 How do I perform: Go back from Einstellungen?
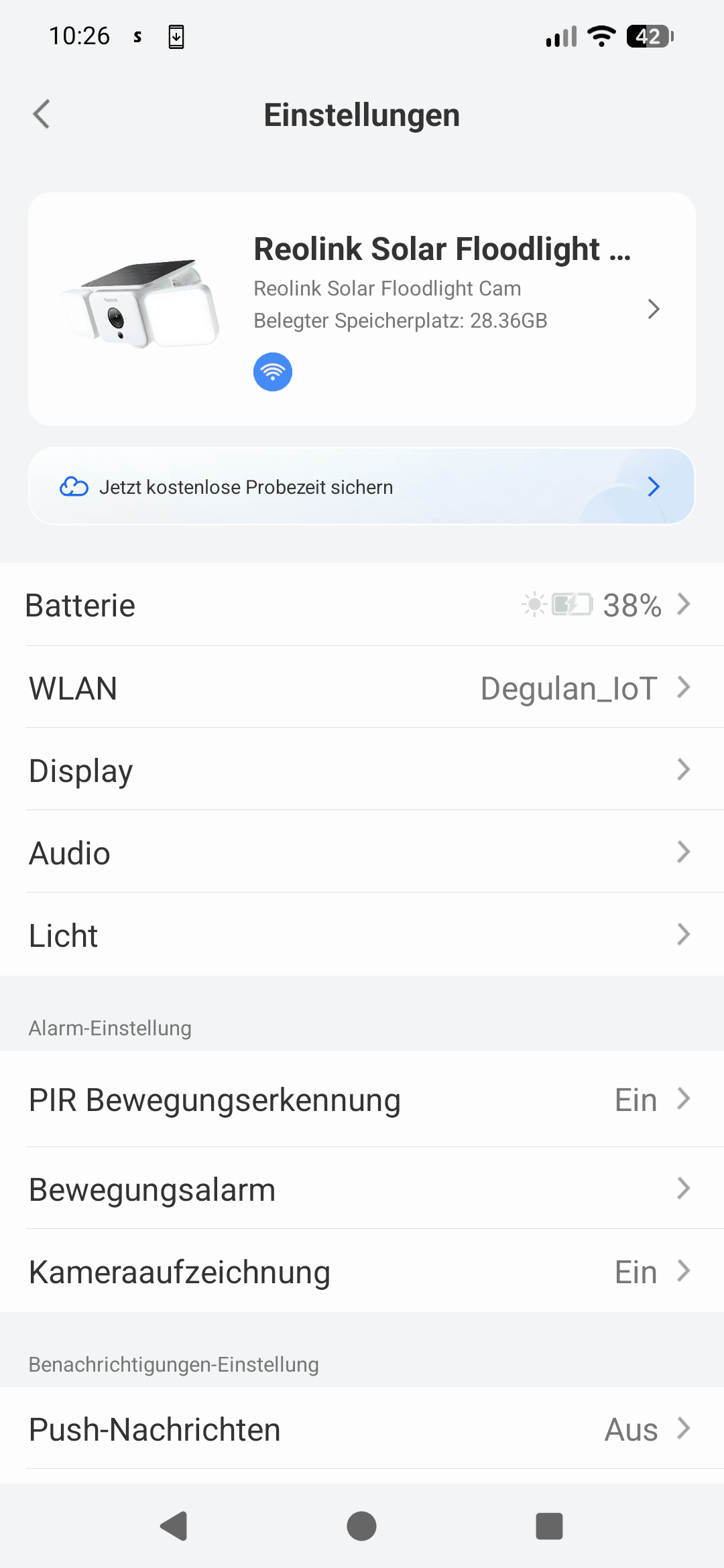pos(42,114)
